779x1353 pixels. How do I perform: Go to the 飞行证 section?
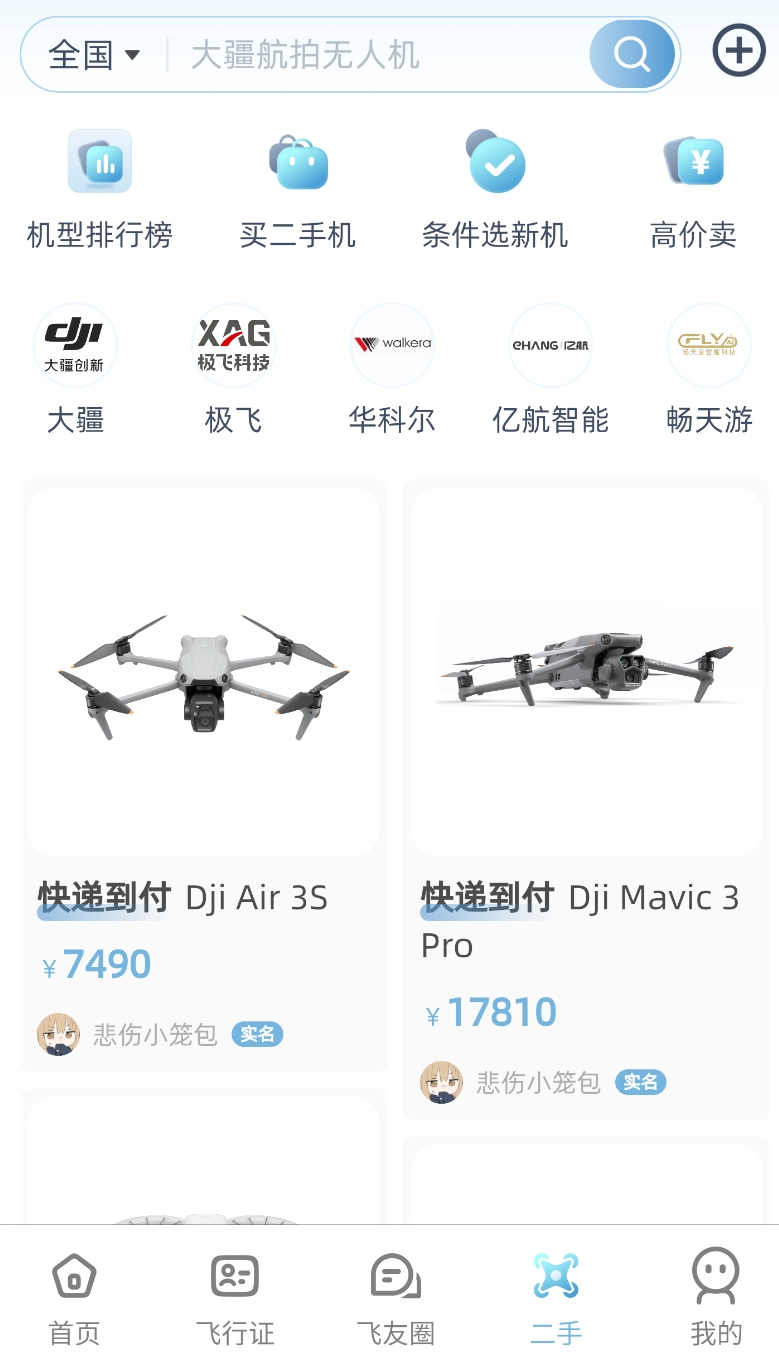tap(234, 1295)
